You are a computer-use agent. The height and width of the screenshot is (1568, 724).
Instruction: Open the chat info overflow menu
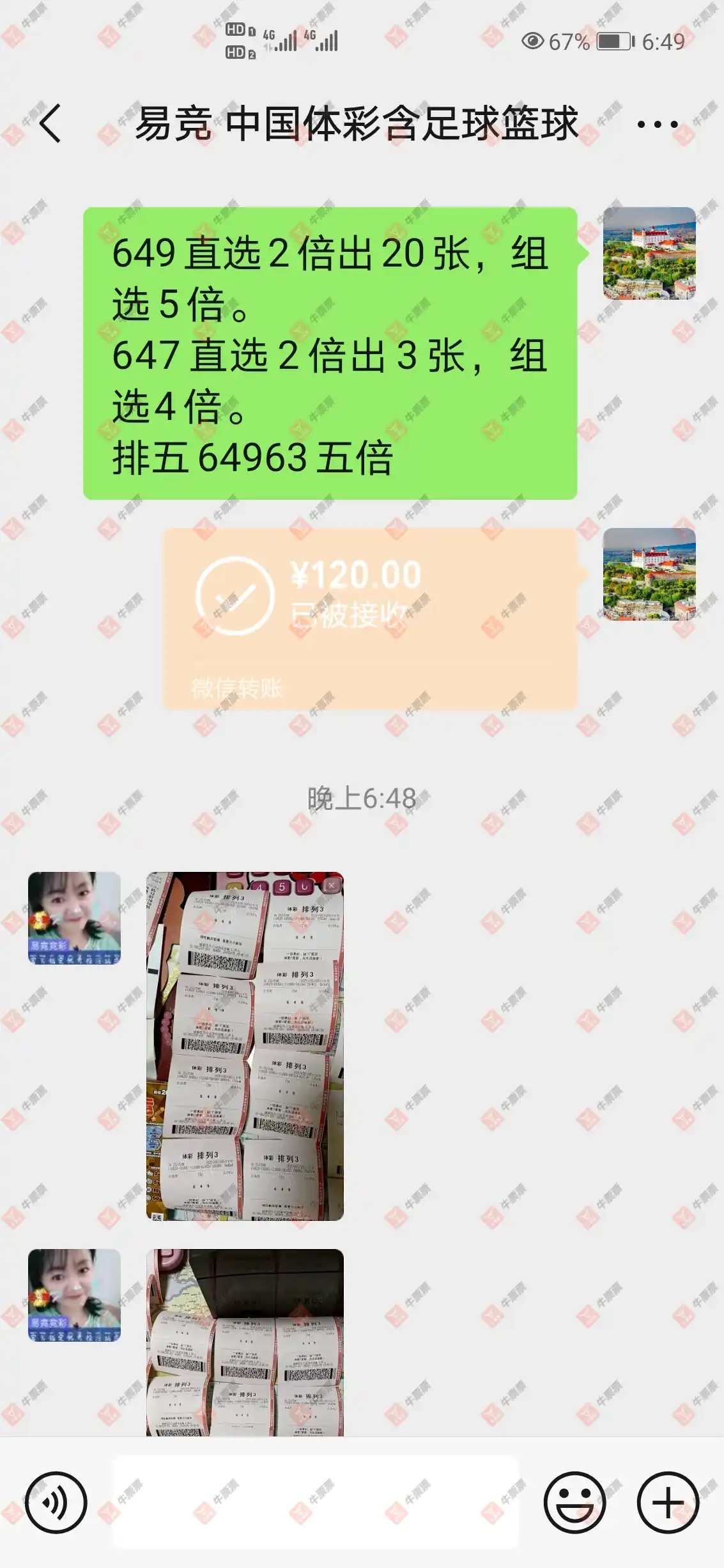pyautogui.click(x=657, y=124)
